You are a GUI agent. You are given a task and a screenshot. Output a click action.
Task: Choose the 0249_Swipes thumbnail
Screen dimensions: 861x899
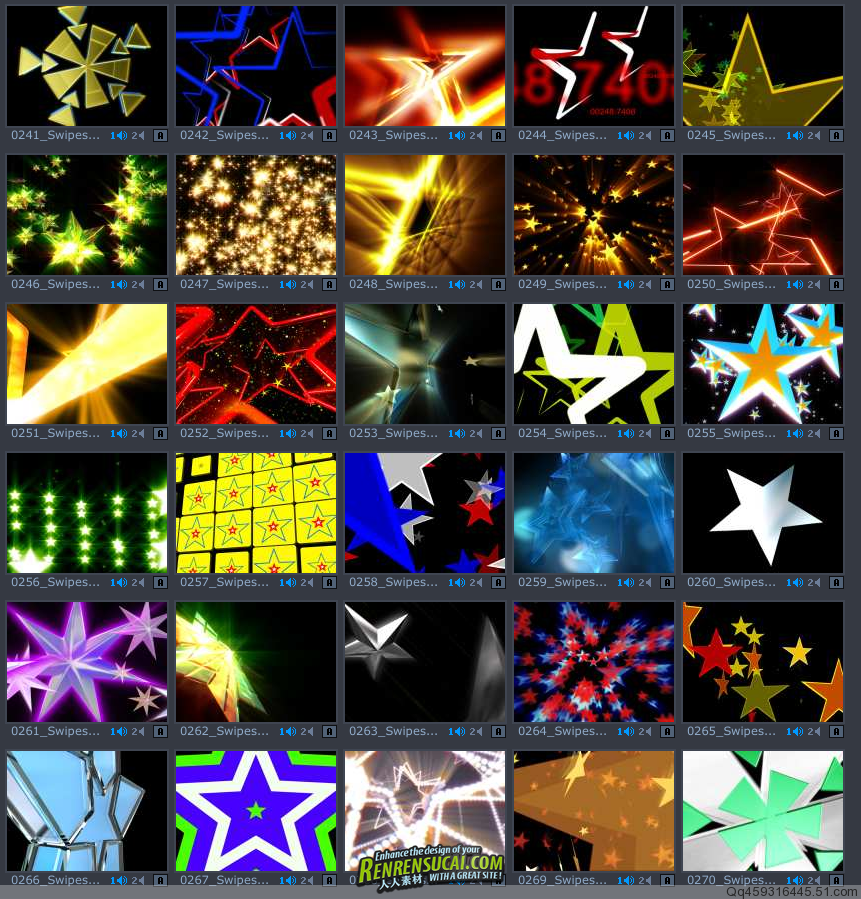pyautogui.click(x=594, y=215)
